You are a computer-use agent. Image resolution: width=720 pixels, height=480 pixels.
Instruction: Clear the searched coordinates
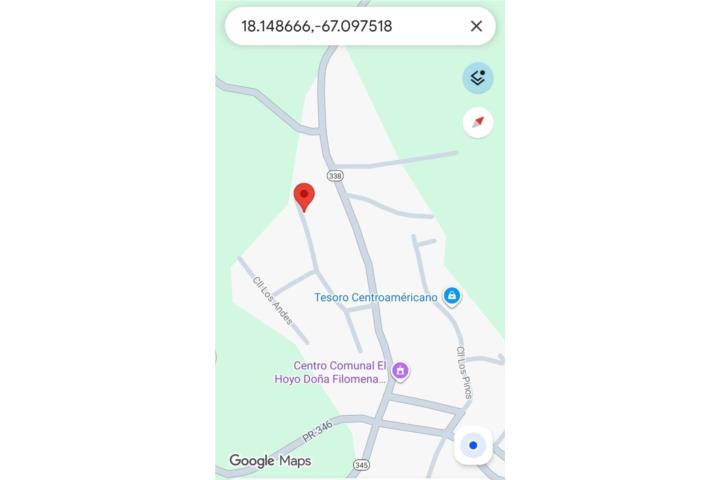476,26
